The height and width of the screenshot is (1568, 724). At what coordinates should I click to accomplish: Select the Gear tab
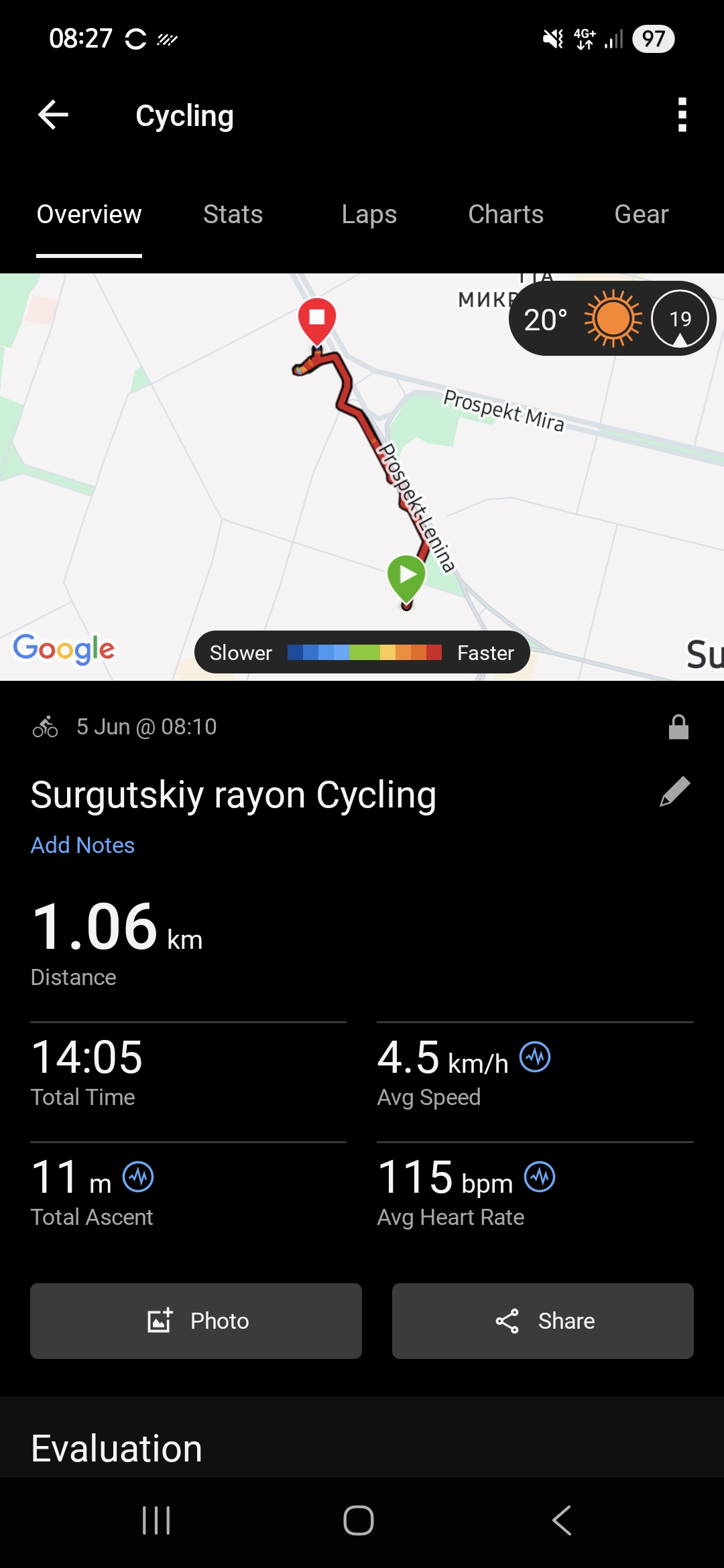tap(642, 214)
